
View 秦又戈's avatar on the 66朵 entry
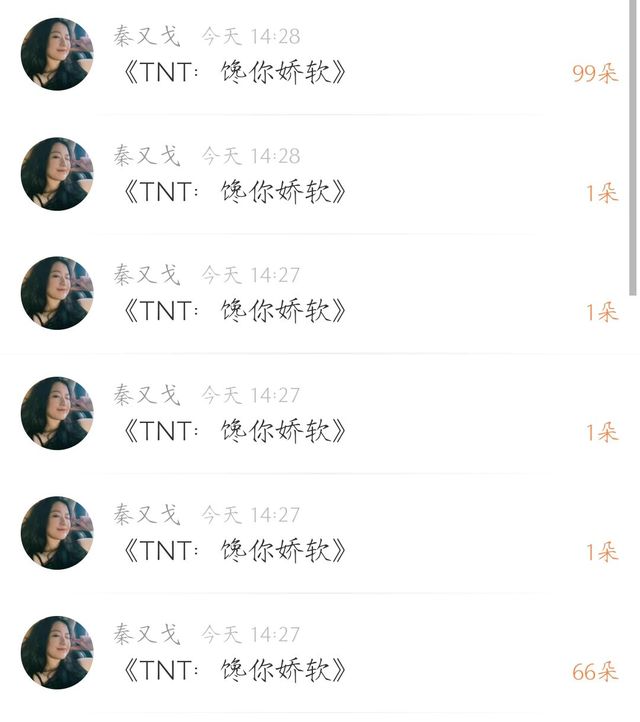click(x=57, y=652)
